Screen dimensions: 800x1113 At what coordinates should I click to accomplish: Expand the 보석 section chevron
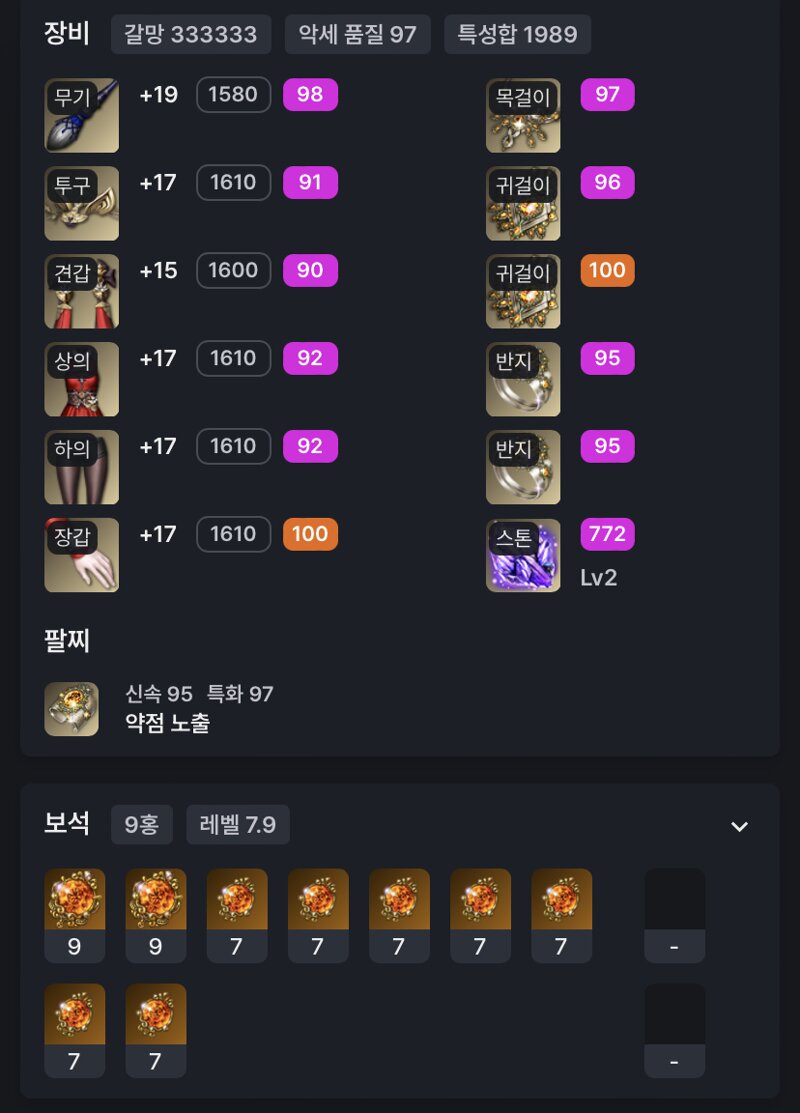point(739,826)
